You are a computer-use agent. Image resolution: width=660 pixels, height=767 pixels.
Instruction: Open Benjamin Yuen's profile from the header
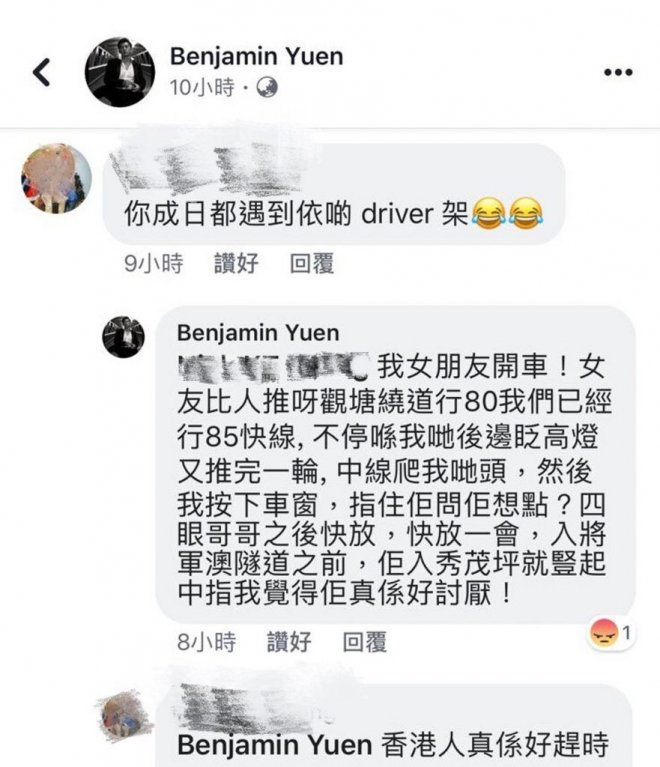pos(257,55)
